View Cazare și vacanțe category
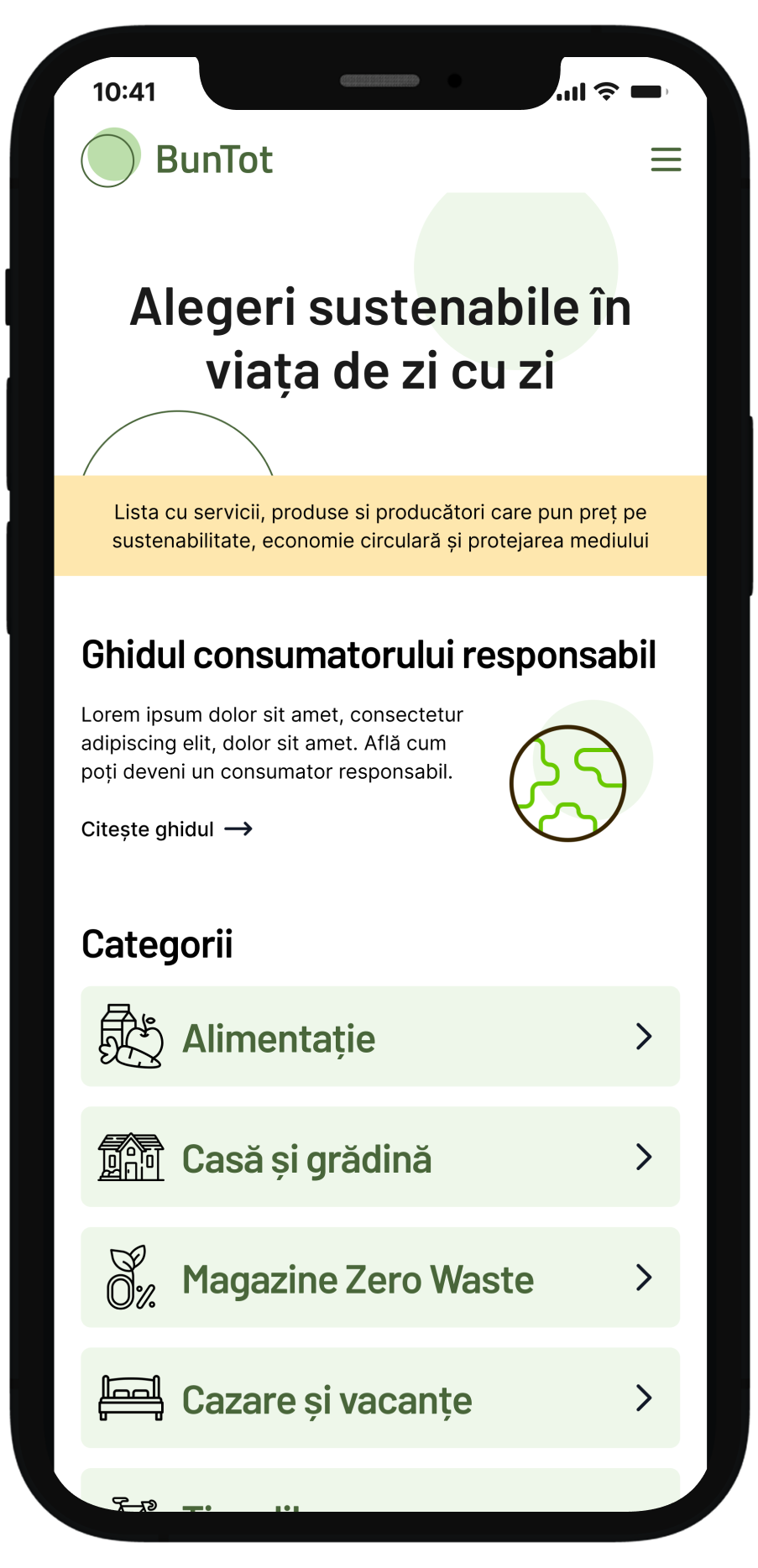This screenshot has width=758, height=1568. point(379,1398)
